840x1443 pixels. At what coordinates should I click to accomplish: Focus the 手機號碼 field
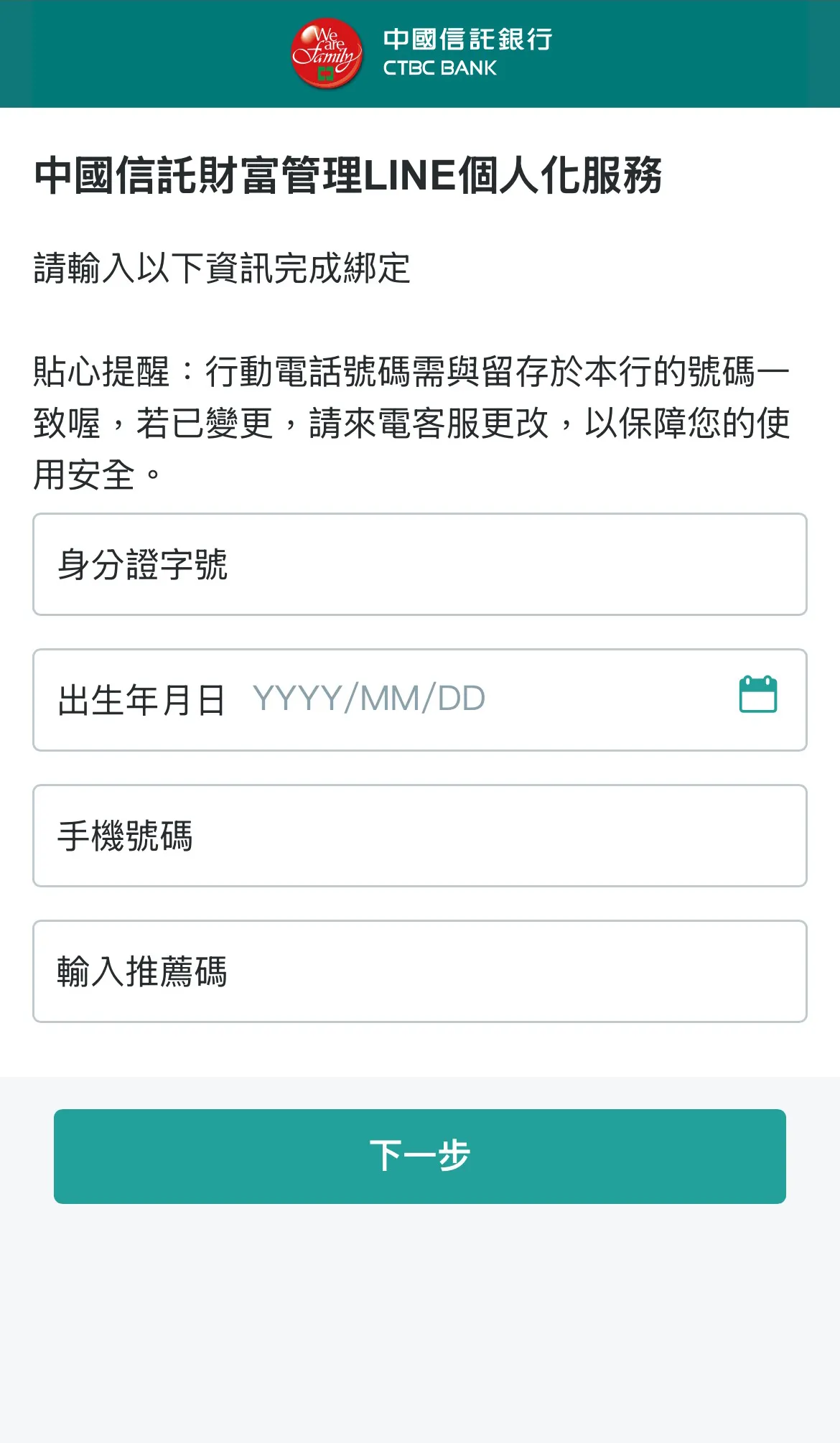tap(419, 836)
